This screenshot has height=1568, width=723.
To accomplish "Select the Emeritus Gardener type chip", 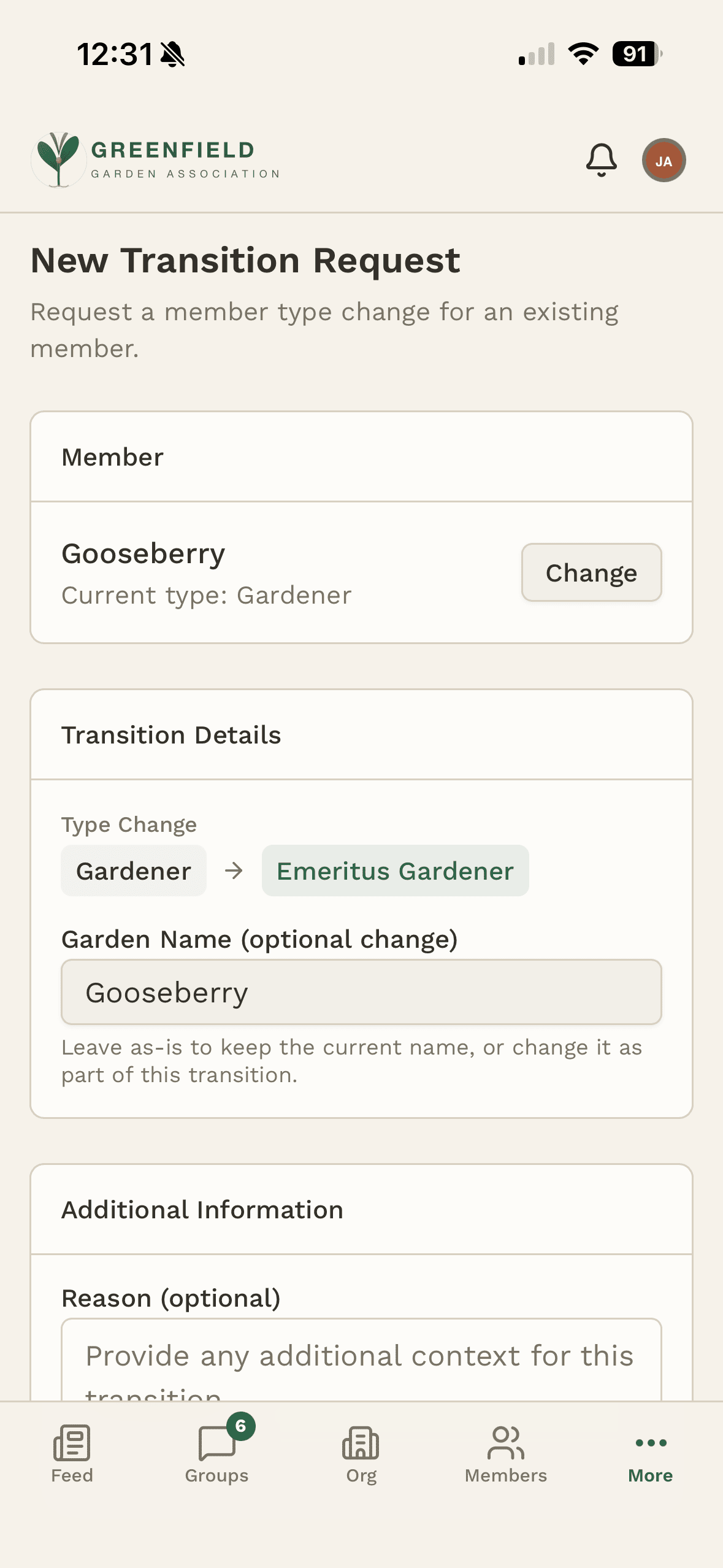I will click(395, 870).
